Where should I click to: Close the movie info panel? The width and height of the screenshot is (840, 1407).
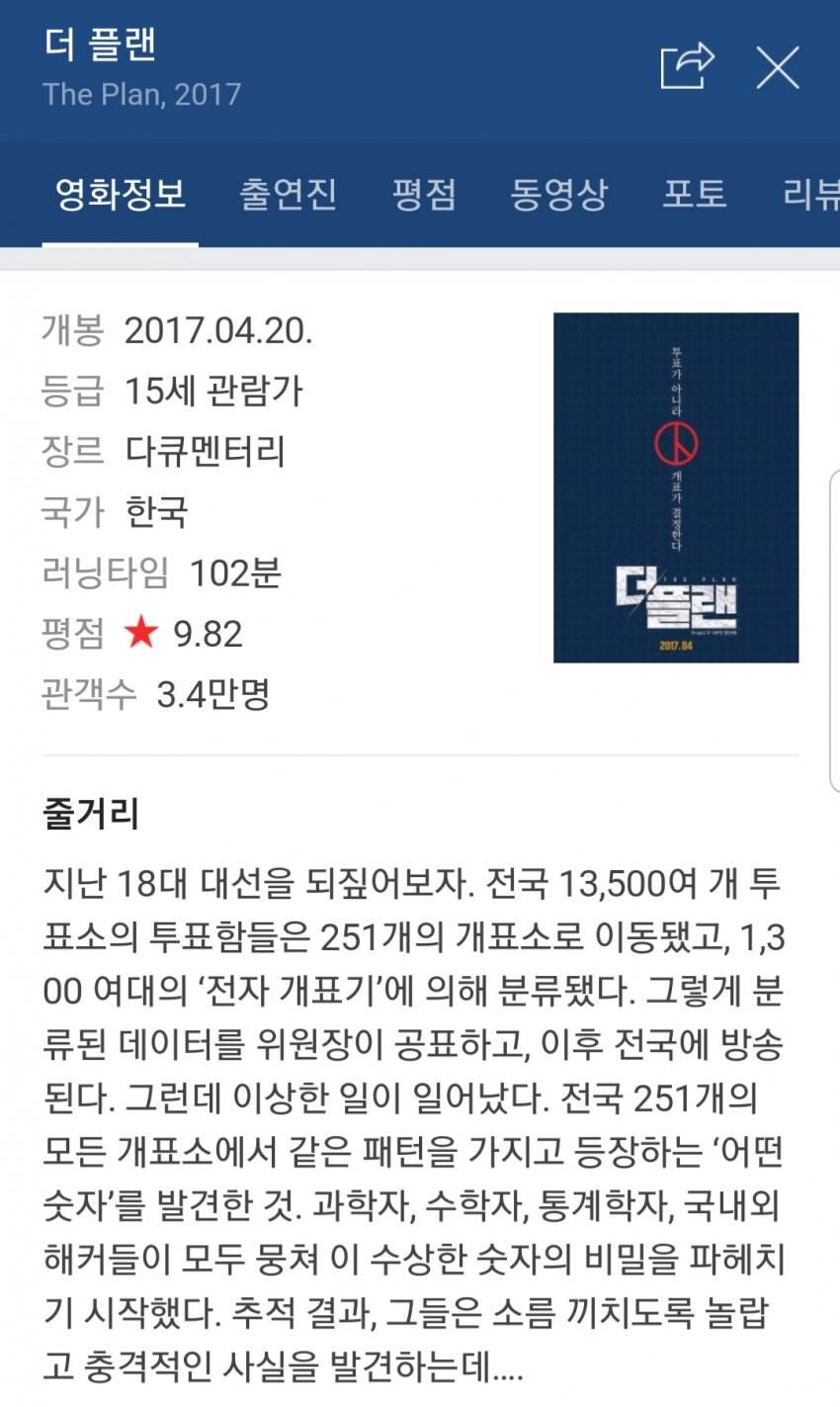(778, 67)
